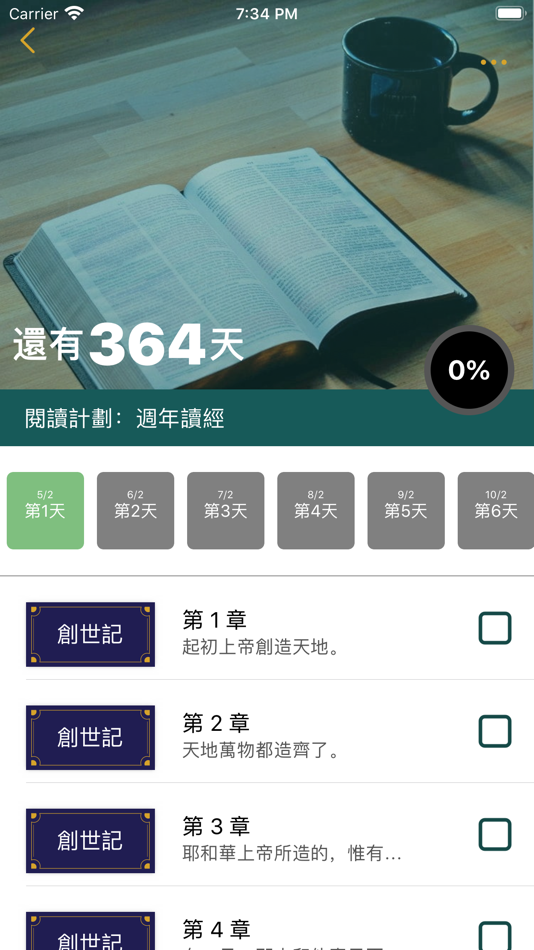Check off 創世記 第 1 章
The width and height of the screenshot is (534, 950).
coord(495,628)
